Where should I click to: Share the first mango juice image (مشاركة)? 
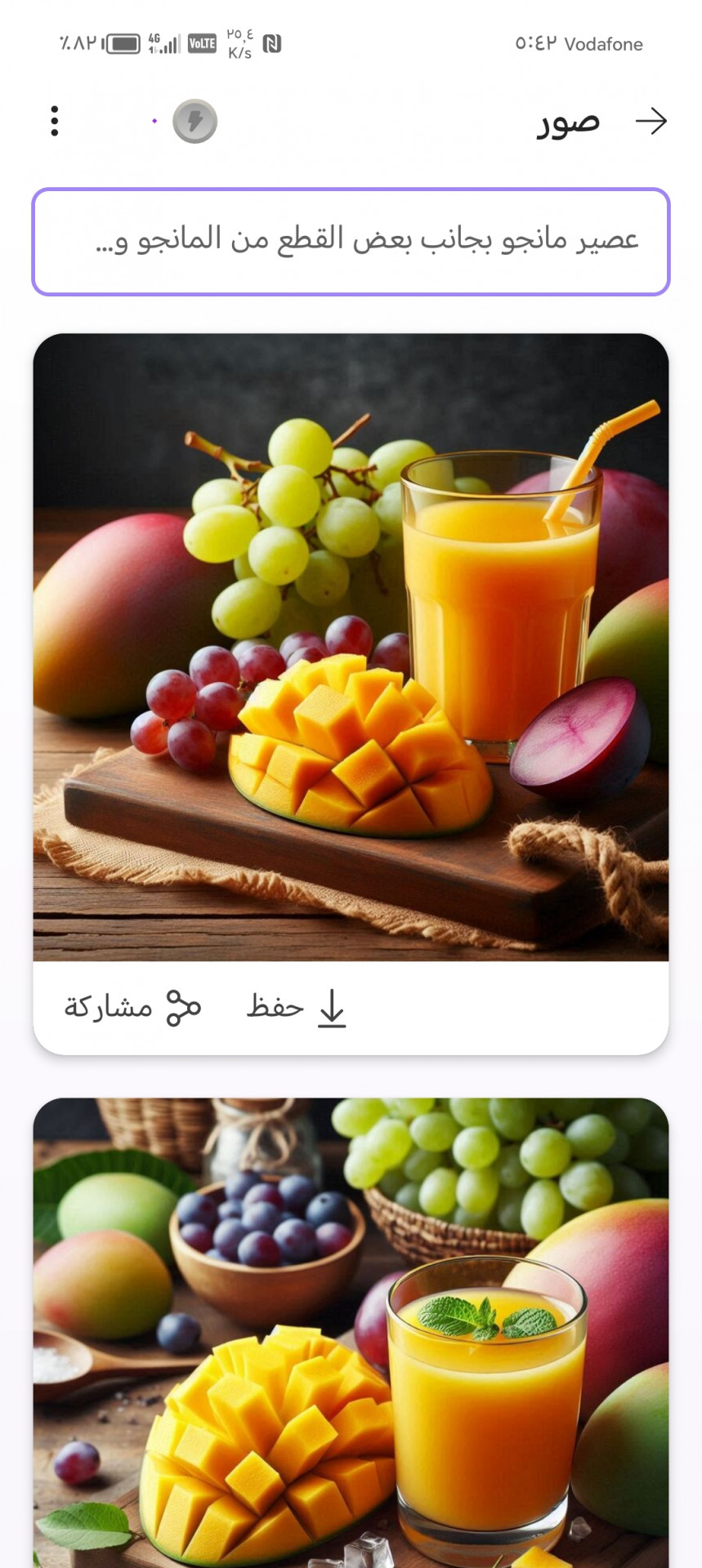click(133, 1007)
